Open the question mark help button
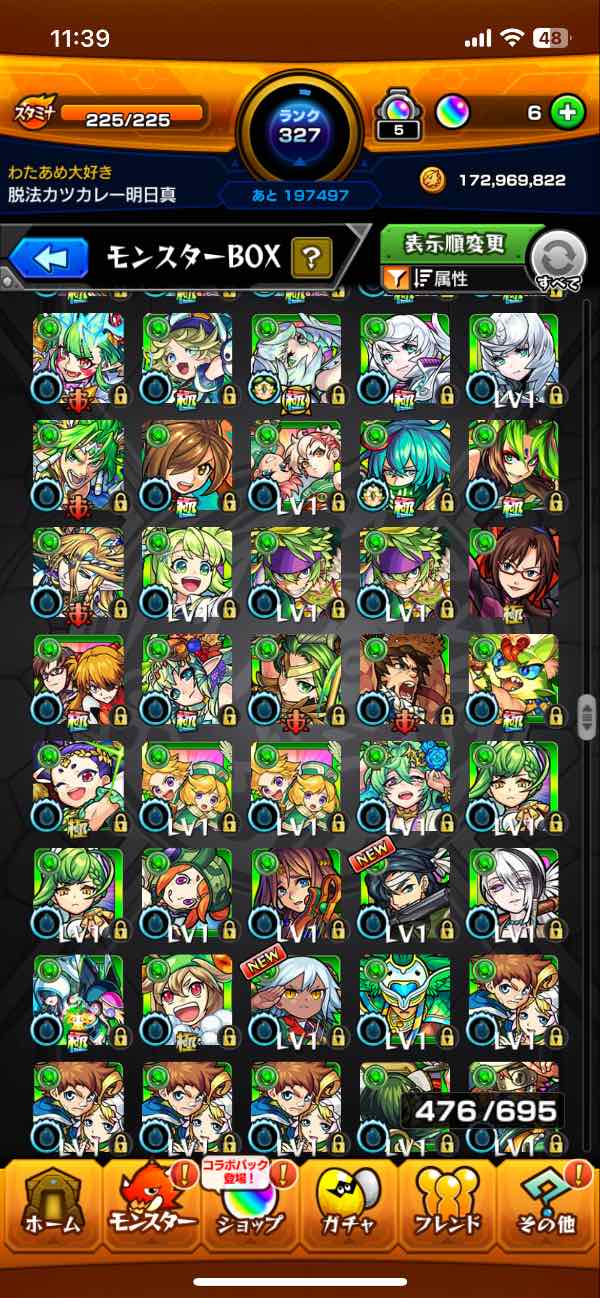 [311, 259]
